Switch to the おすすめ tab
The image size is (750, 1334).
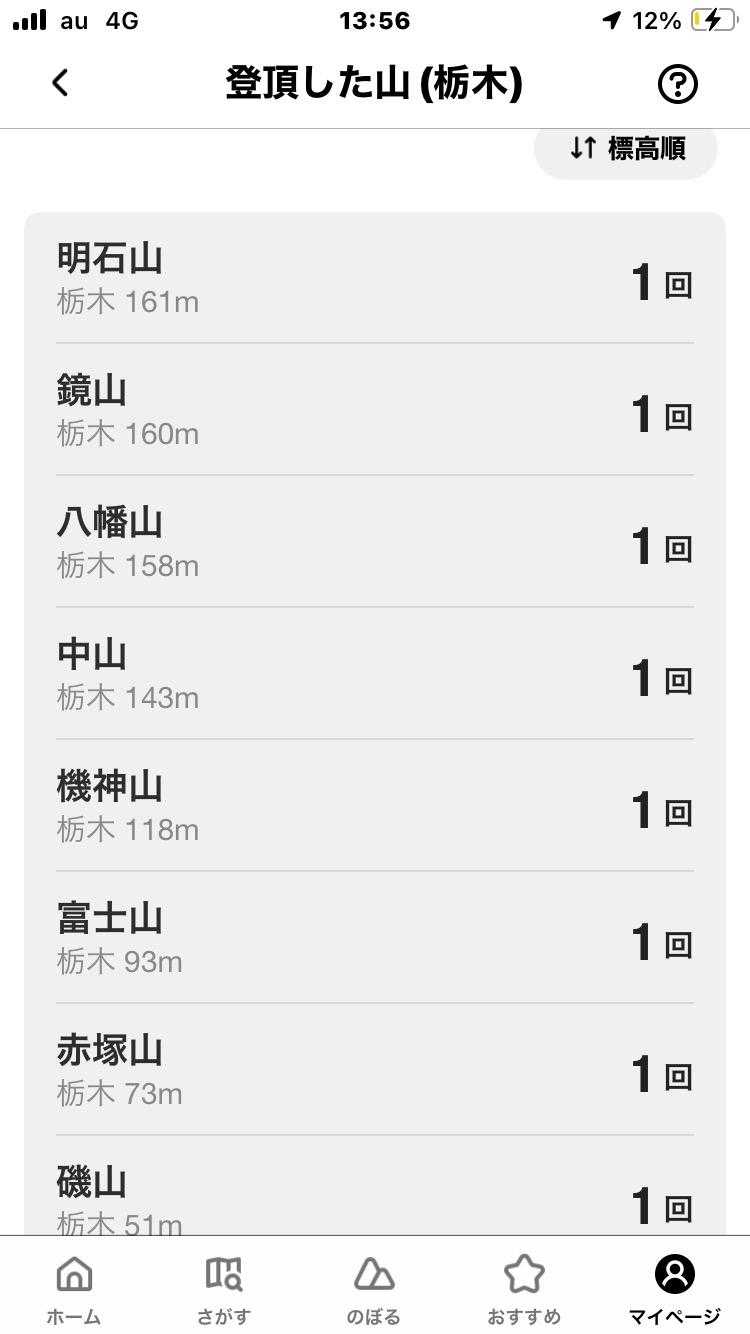tap(524, 1288)
